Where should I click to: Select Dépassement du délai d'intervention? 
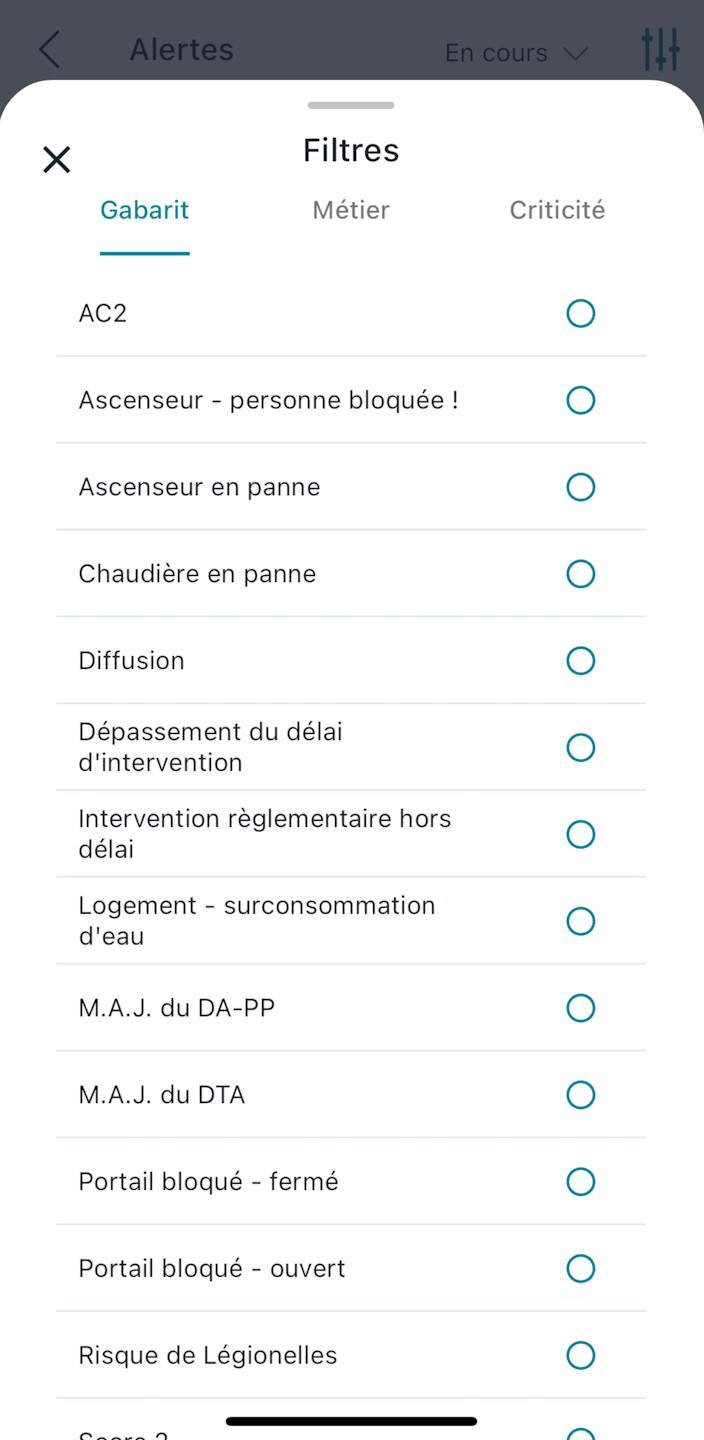(580, 748)
